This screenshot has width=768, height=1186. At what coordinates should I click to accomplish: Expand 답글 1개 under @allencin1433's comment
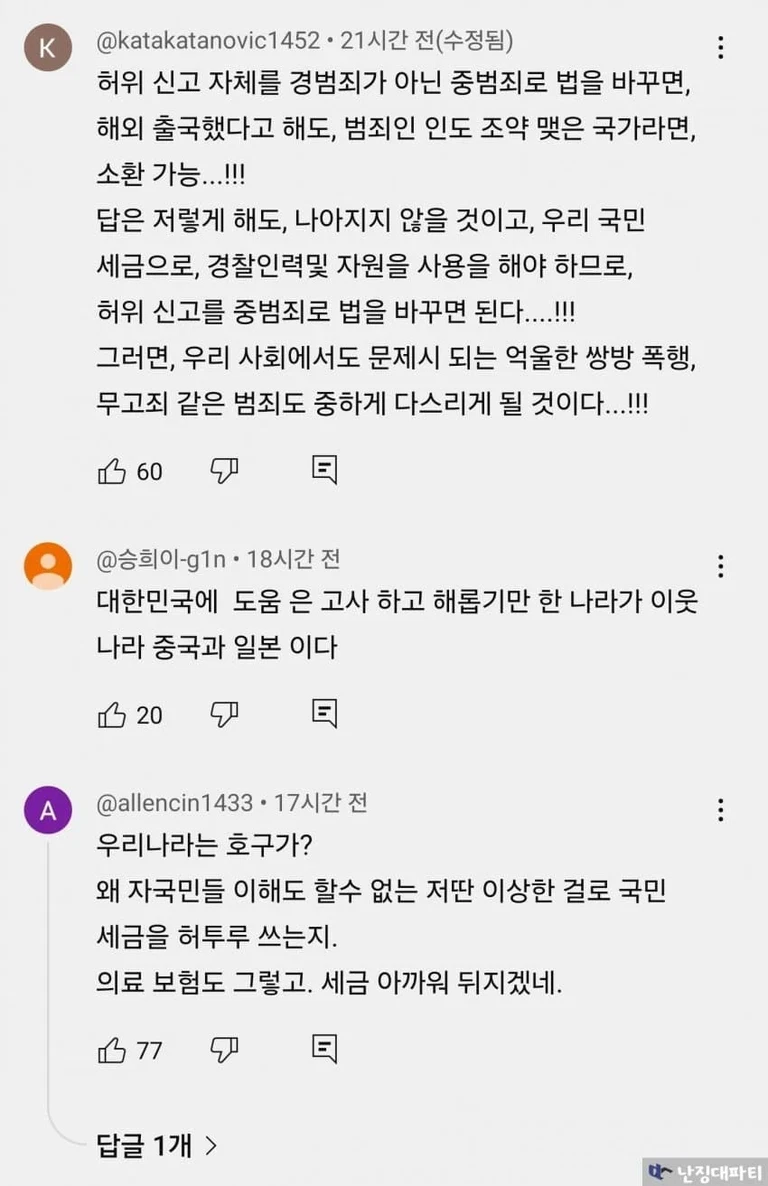click(156, 1145)
